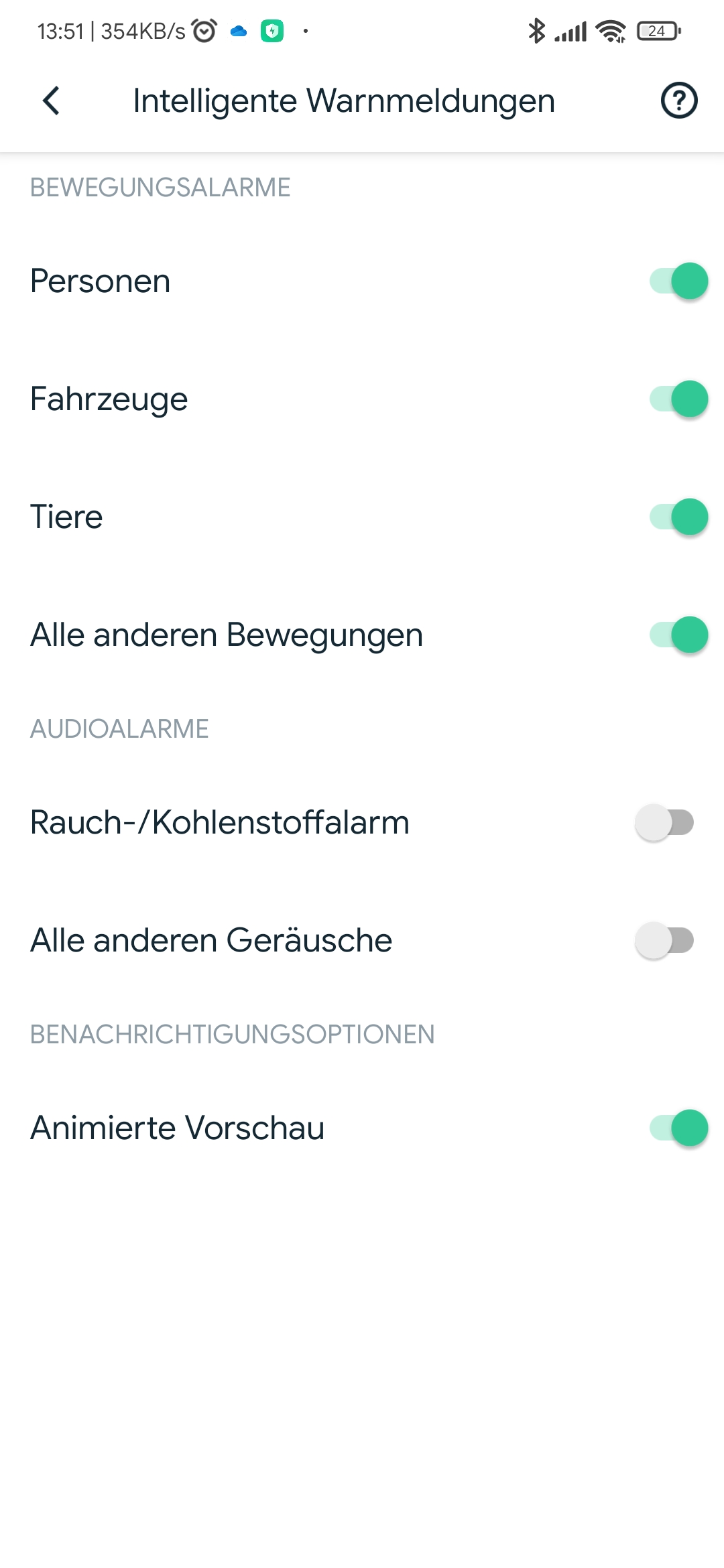Disable Animierte Vorschau
Screen dimensions: 724x1568
point(678,1128)
